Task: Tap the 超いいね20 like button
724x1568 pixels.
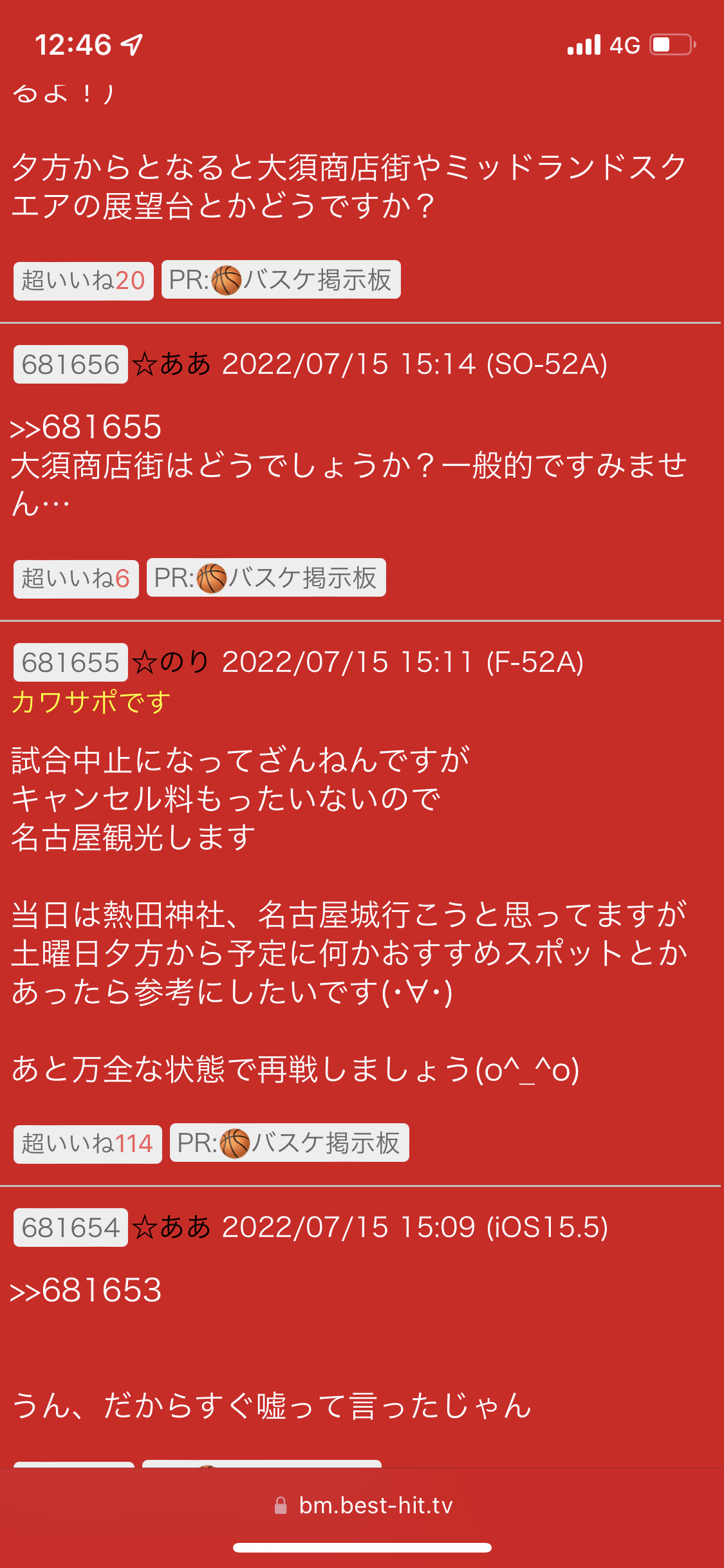Action: [83, 281]
